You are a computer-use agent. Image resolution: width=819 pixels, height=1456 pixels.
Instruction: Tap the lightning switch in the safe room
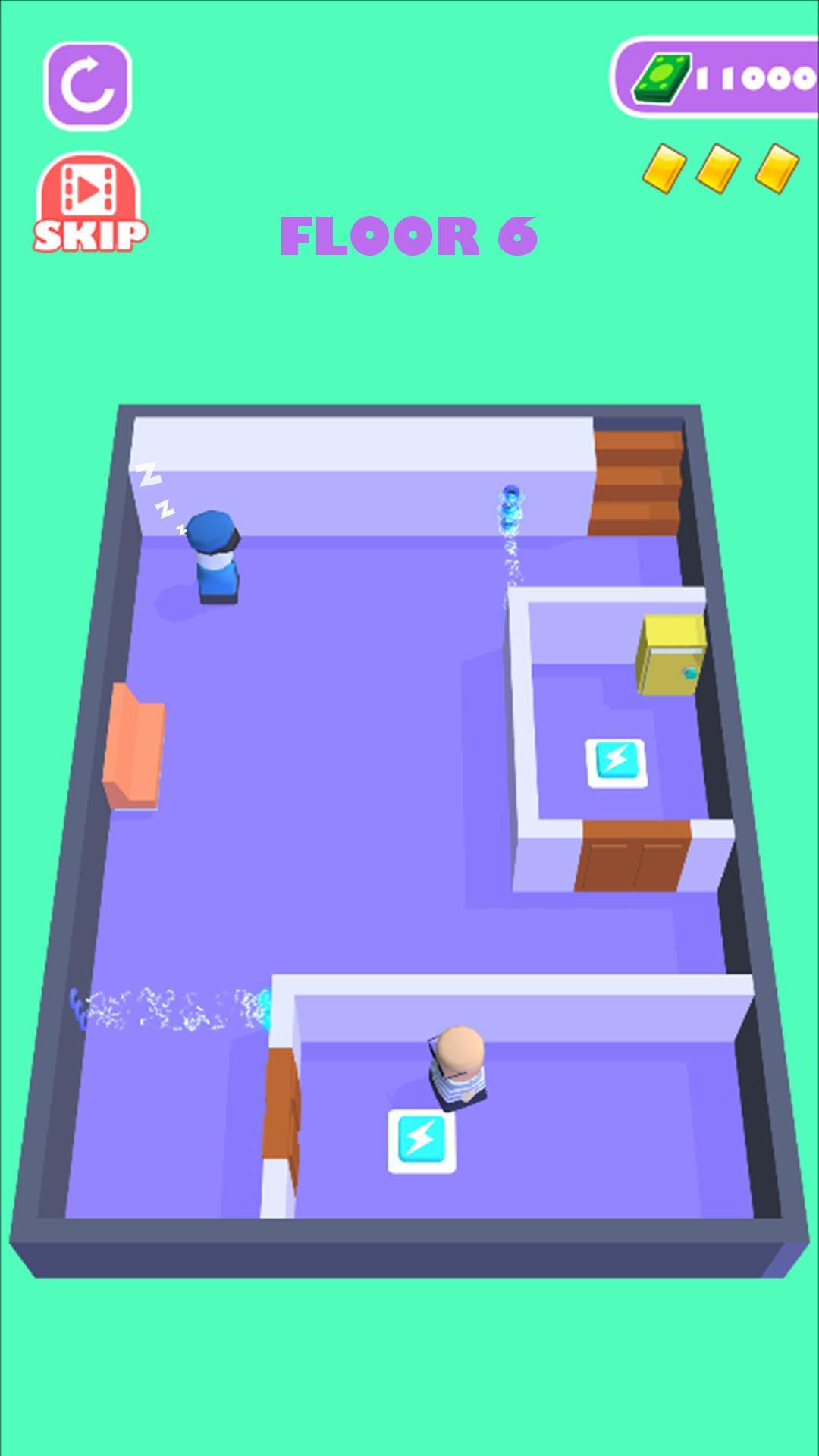(x=616, y=761)
